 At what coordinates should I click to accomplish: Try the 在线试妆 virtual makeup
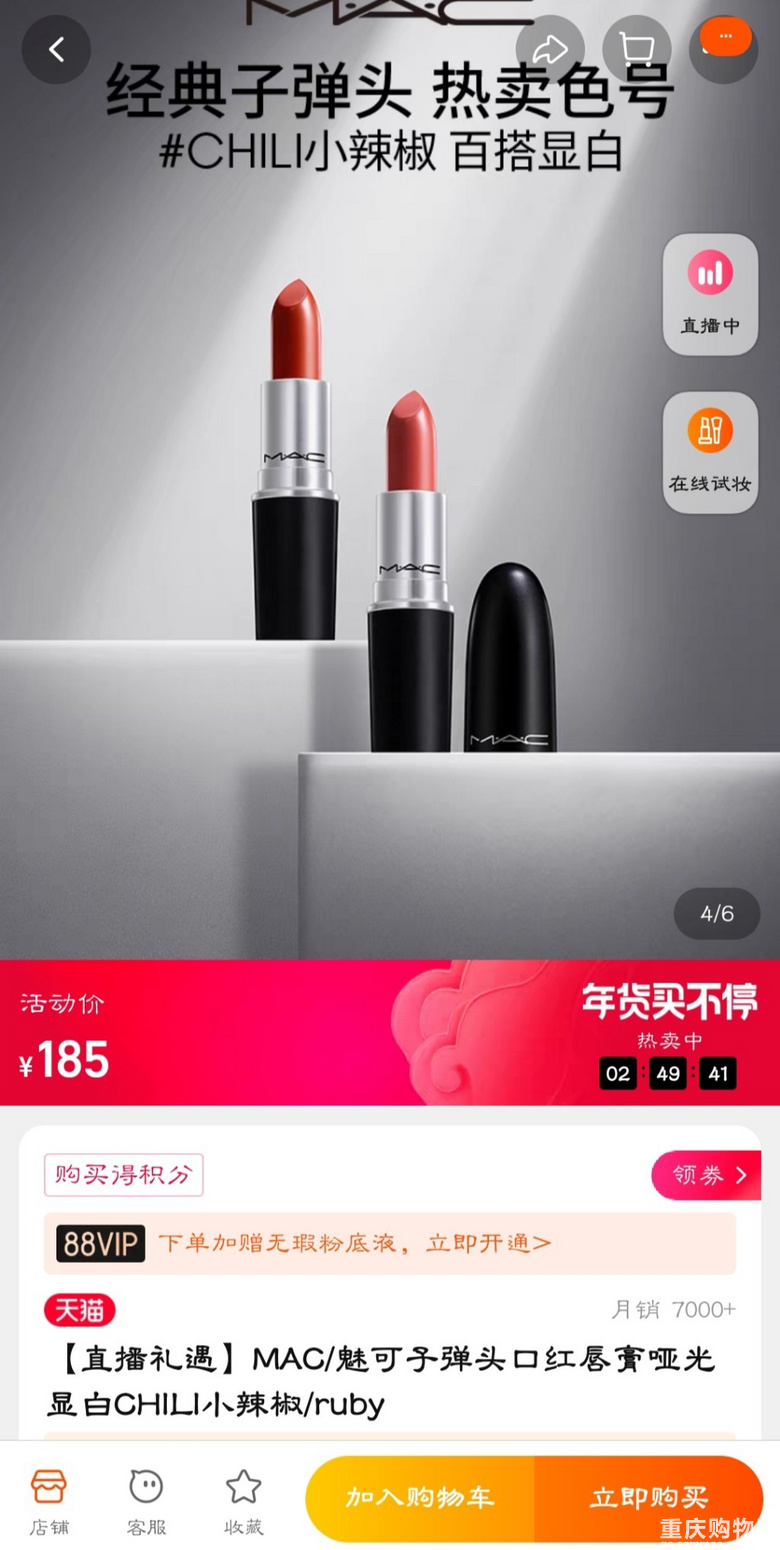pos(710,452)
